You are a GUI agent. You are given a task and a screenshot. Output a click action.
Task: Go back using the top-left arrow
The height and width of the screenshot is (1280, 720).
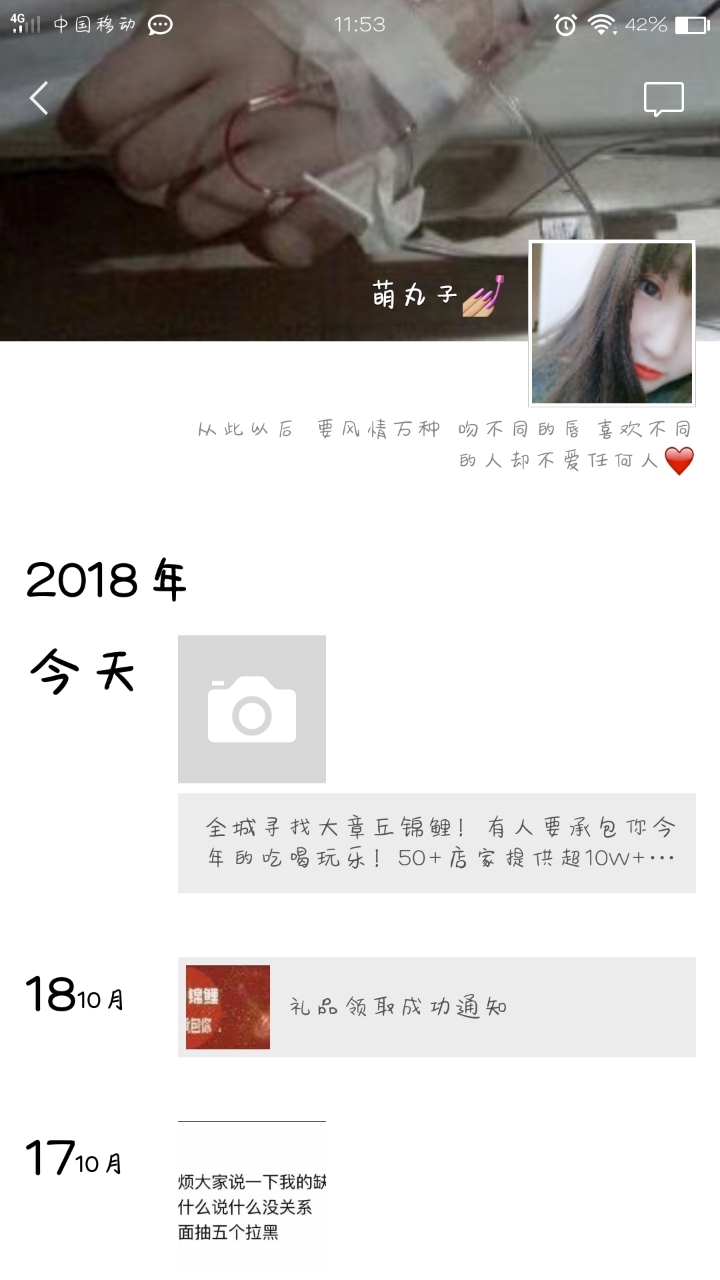coord(39,98)
